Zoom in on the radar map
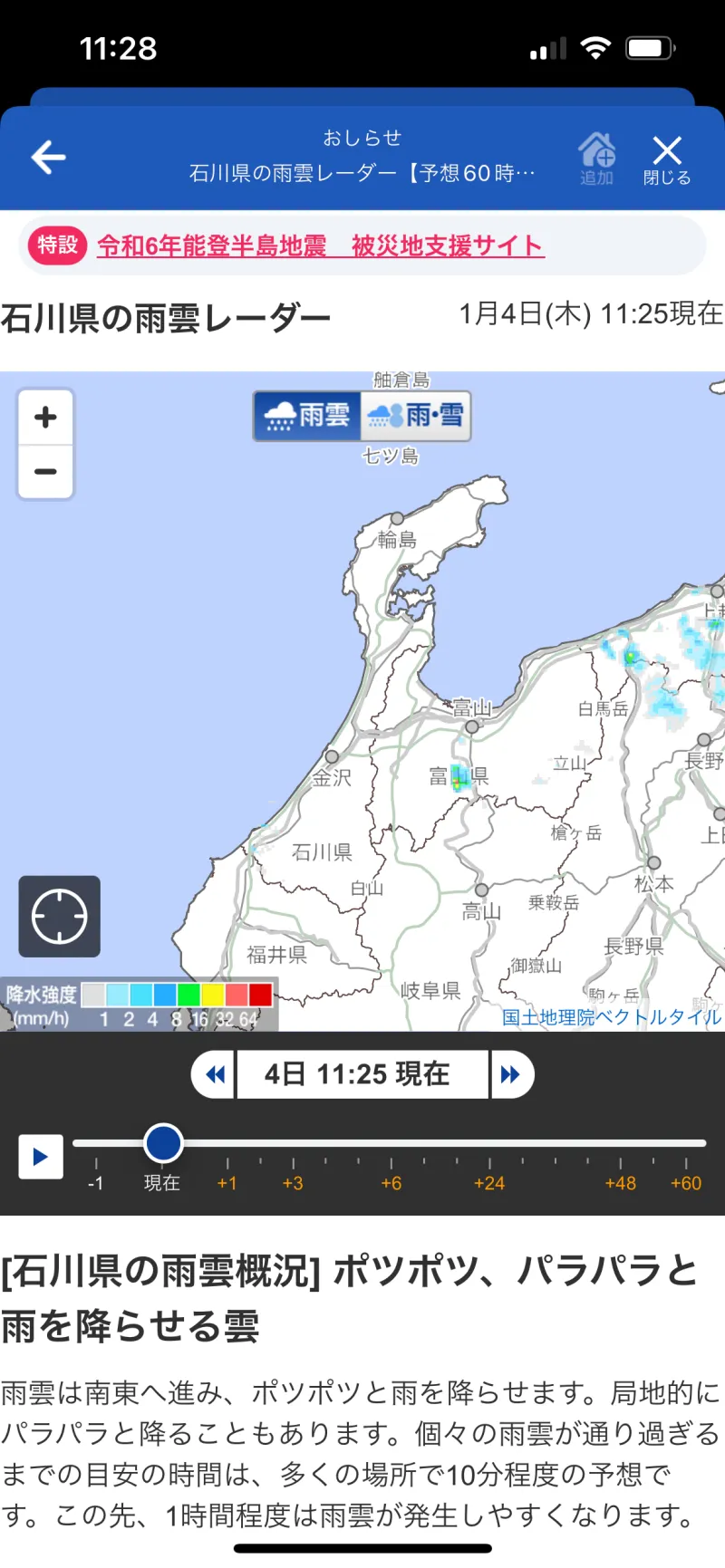This screenshot has height=1568, width=725. tap(45, 418)
